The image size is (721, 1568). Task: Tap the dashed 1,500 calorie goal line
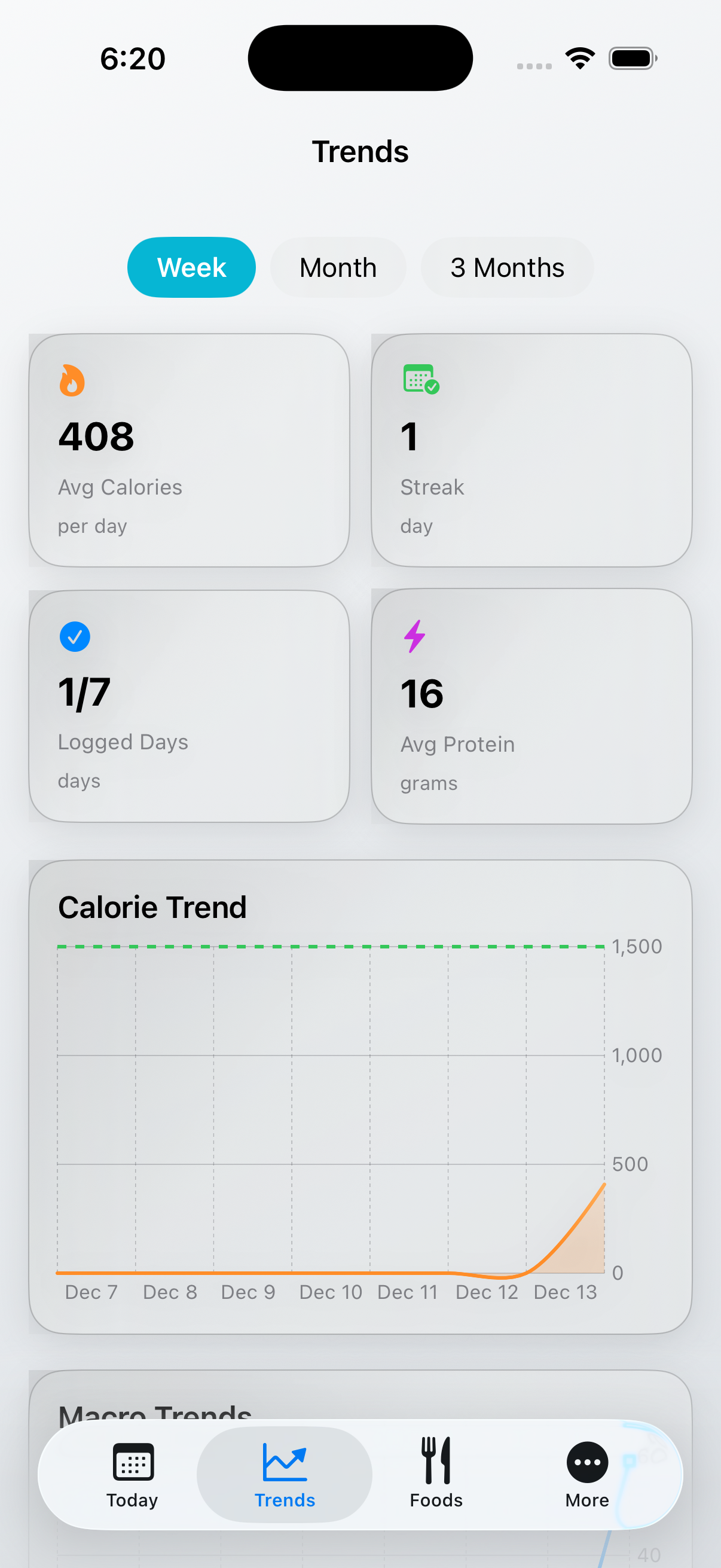pyautogui.click(x=332, y=947)
